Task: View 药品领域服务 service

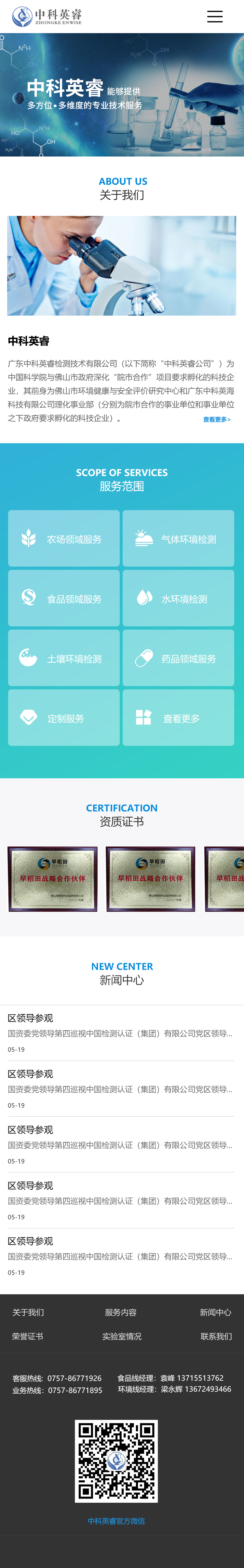Action: (x=178, y=658)
